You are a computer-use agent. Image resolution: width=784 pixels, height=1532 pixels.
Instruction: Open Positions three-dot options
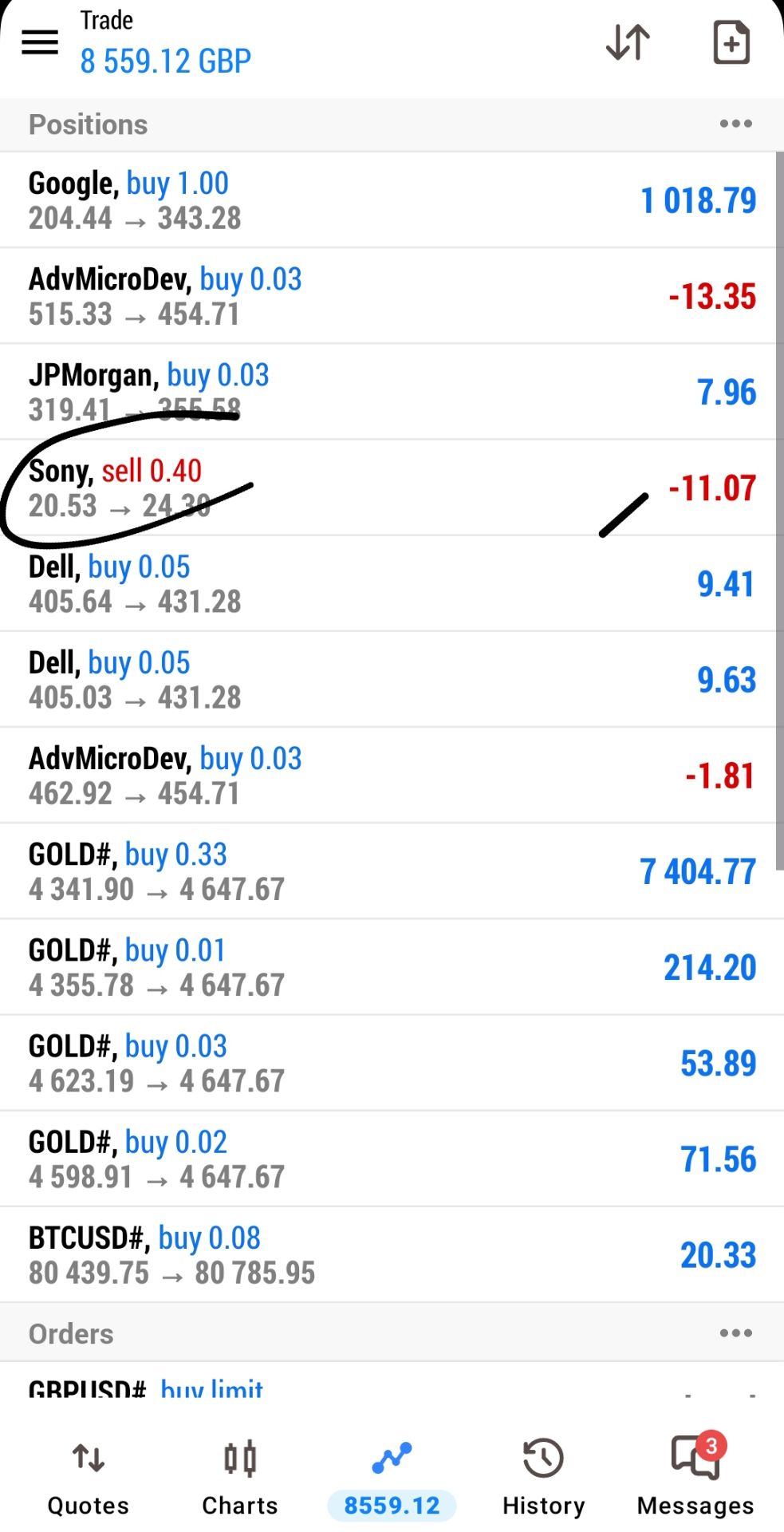pyautogui.click(x=735, y=124)
